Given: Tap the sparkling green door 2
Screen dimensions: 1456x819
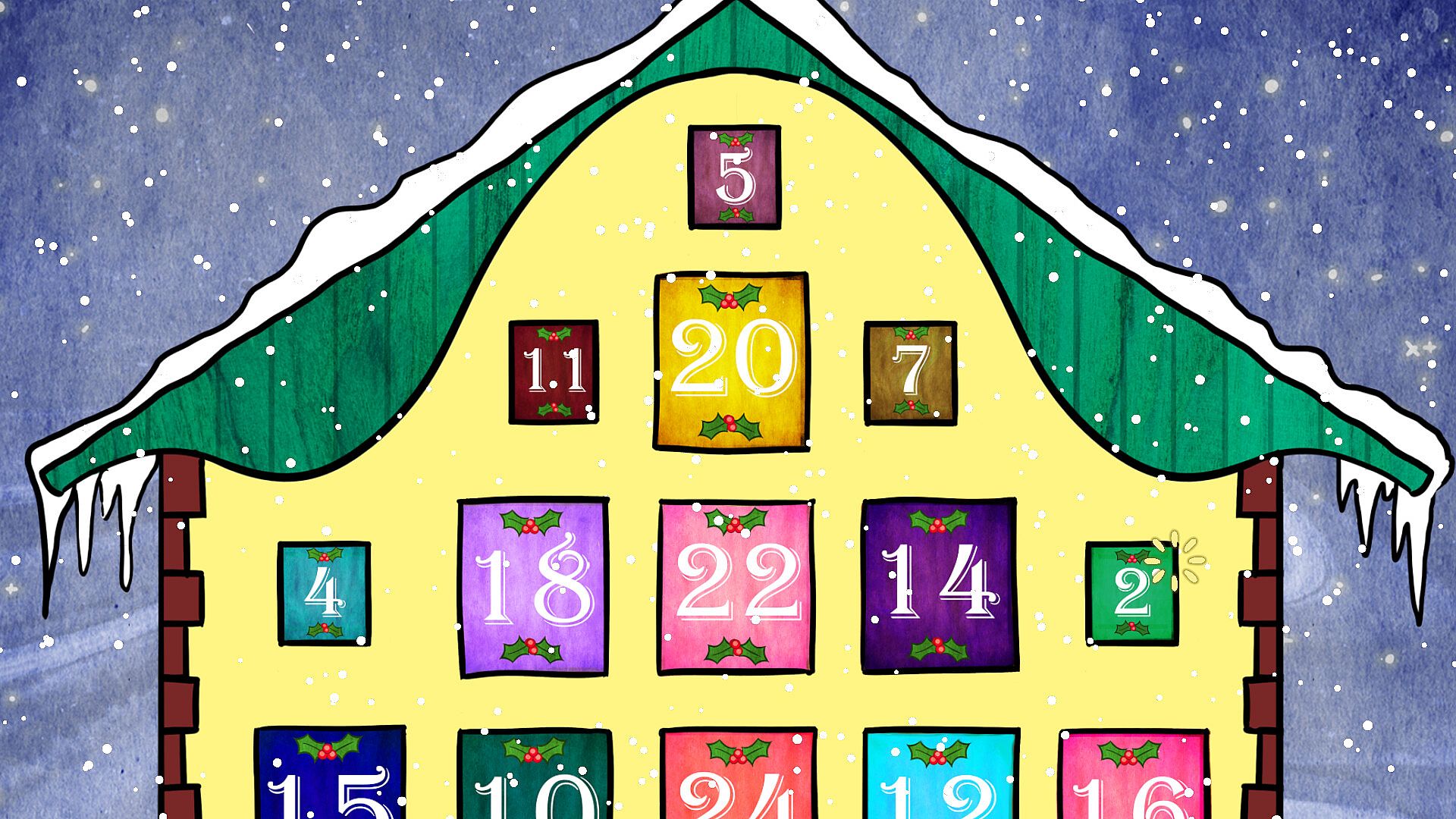Looking at the screenshot, I should pyautogui.click(x=1131, y=594).
